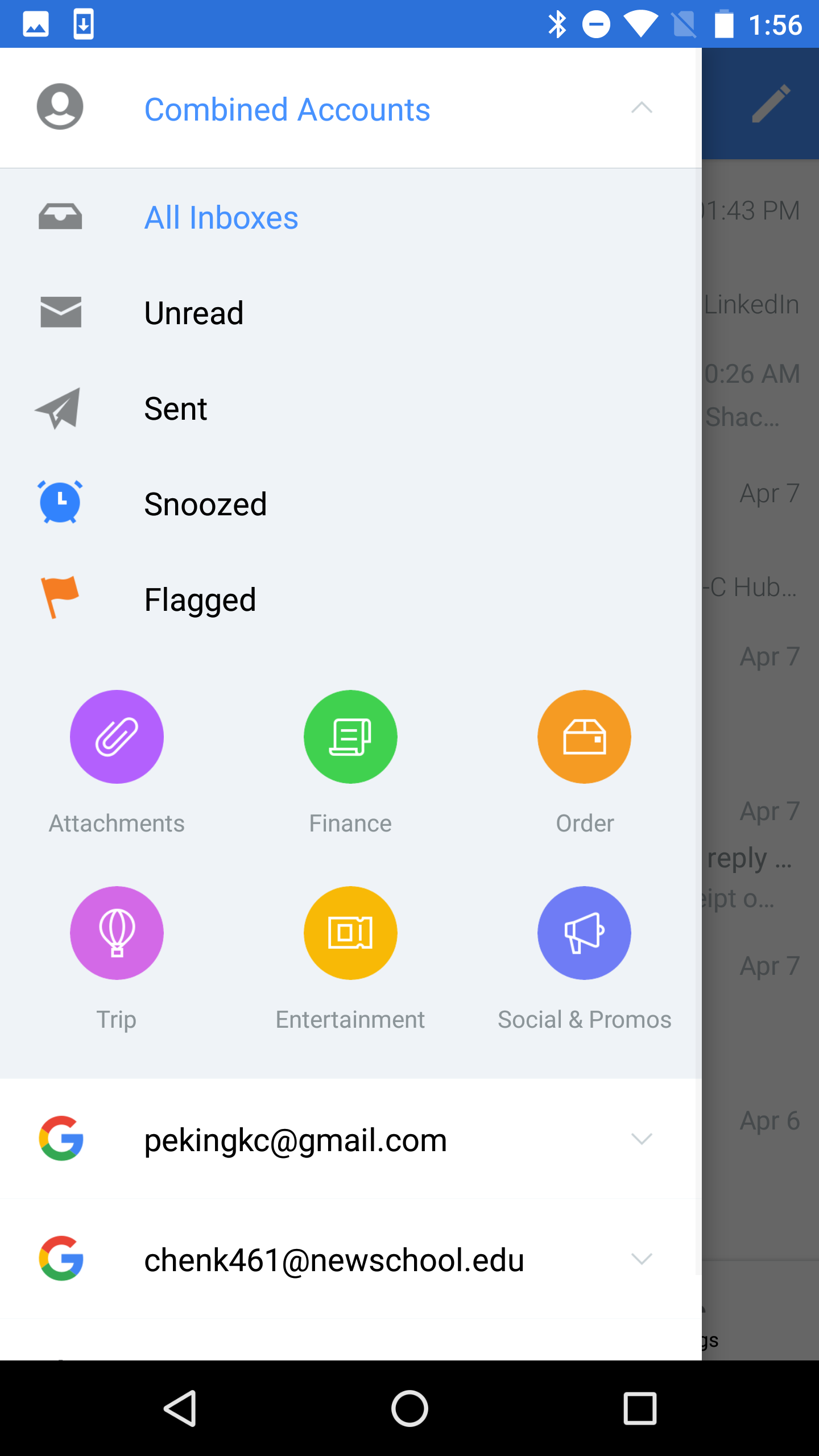Compose a new email with pencil icon
The image size is (819, 1456).
click(x=771, y=104)
